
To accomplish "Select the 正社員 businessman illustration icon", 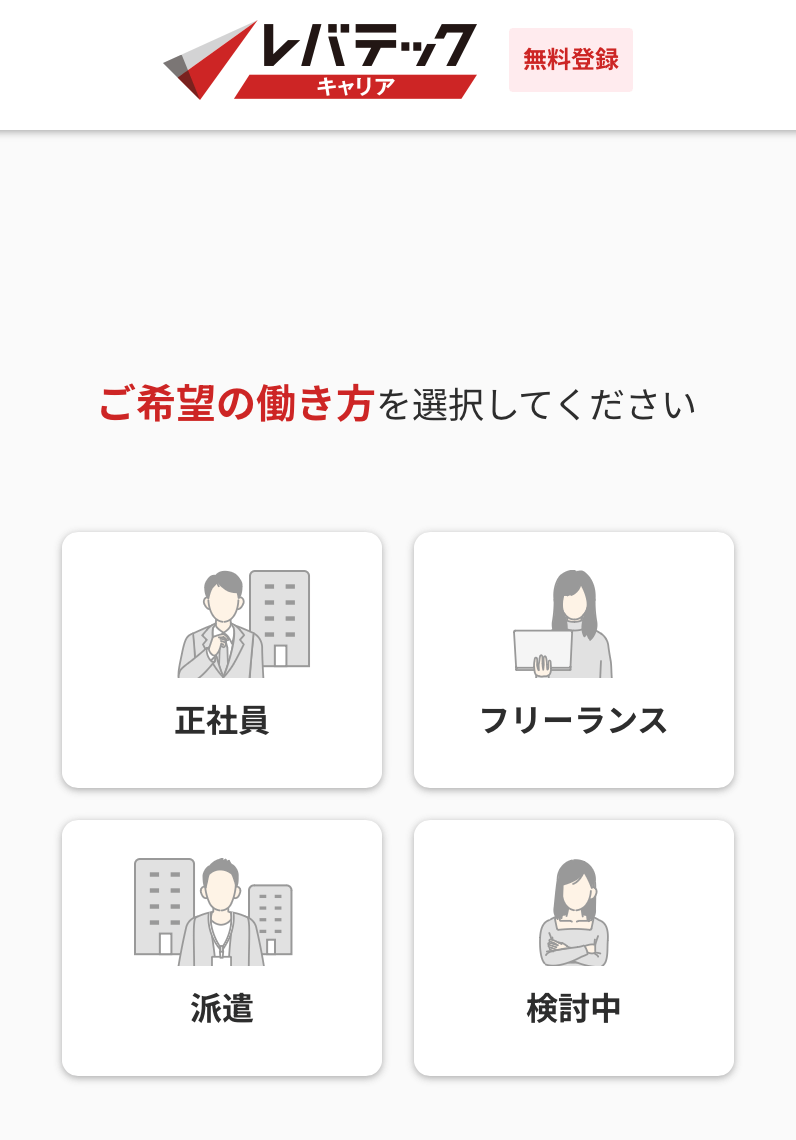I will 222,620.
